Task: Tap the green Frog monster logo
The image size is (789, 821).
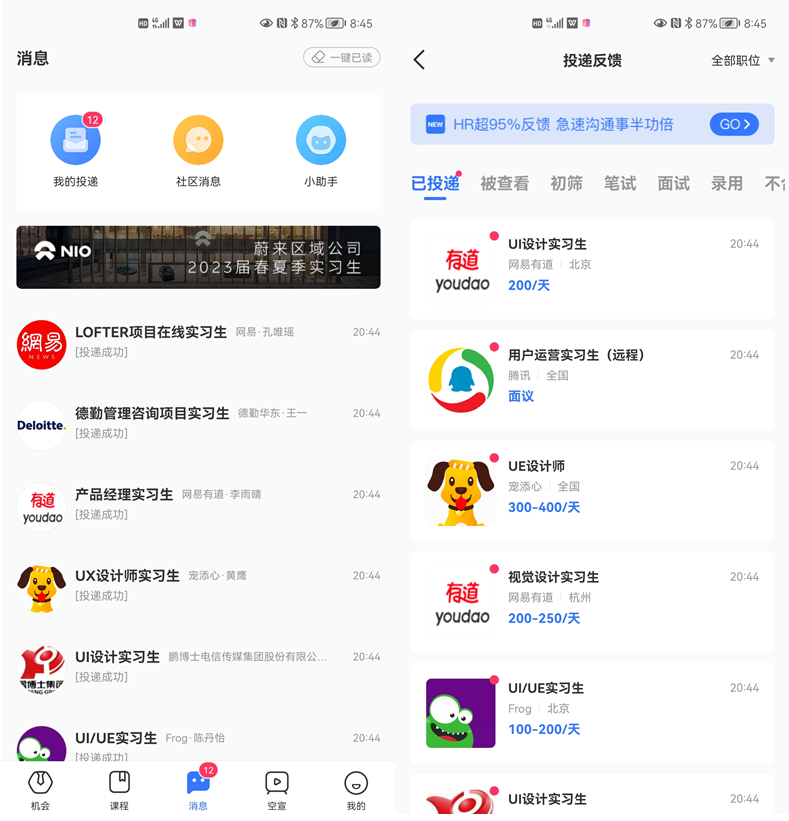Action: pos(461,713)
